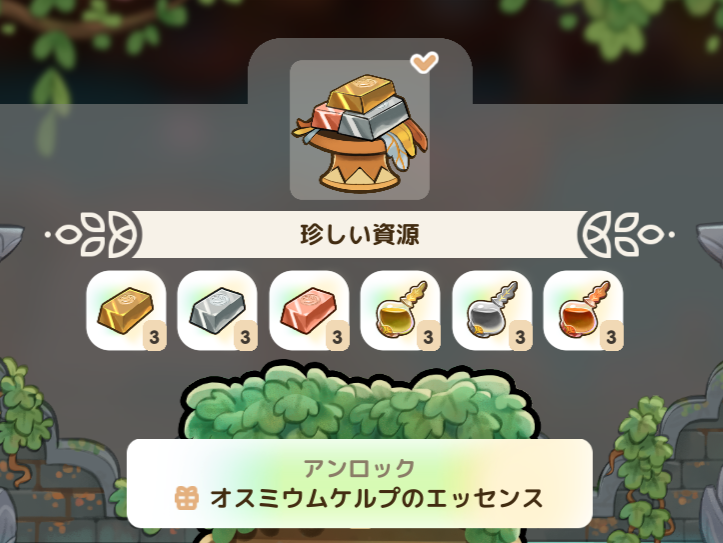This screenshot has width=723, height=543.
Task: Tap the heart icon on the resource card
Action: [x=425, y=63]
